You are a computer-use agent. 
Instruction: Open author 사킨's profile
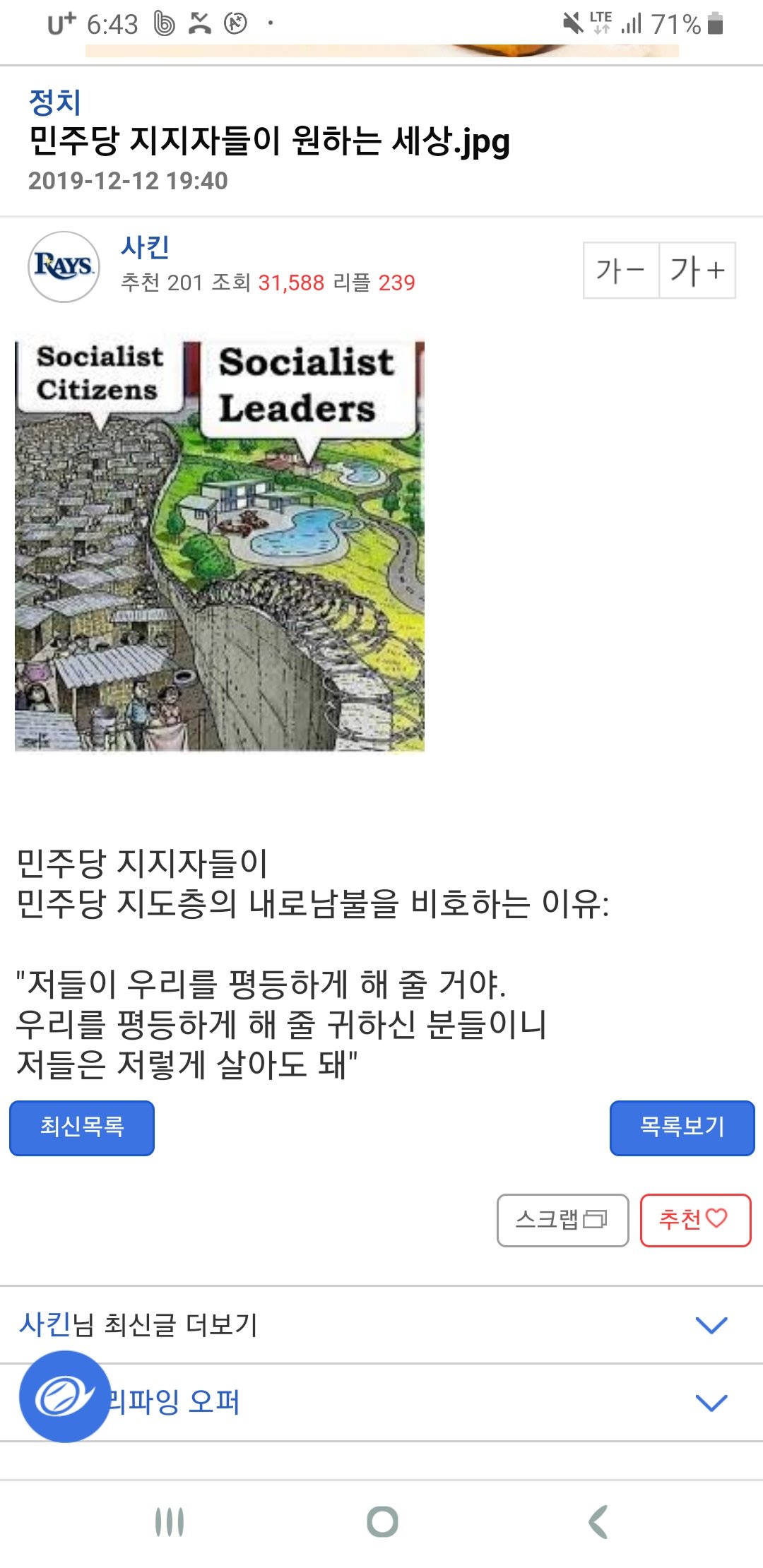(x=146, y=247)
